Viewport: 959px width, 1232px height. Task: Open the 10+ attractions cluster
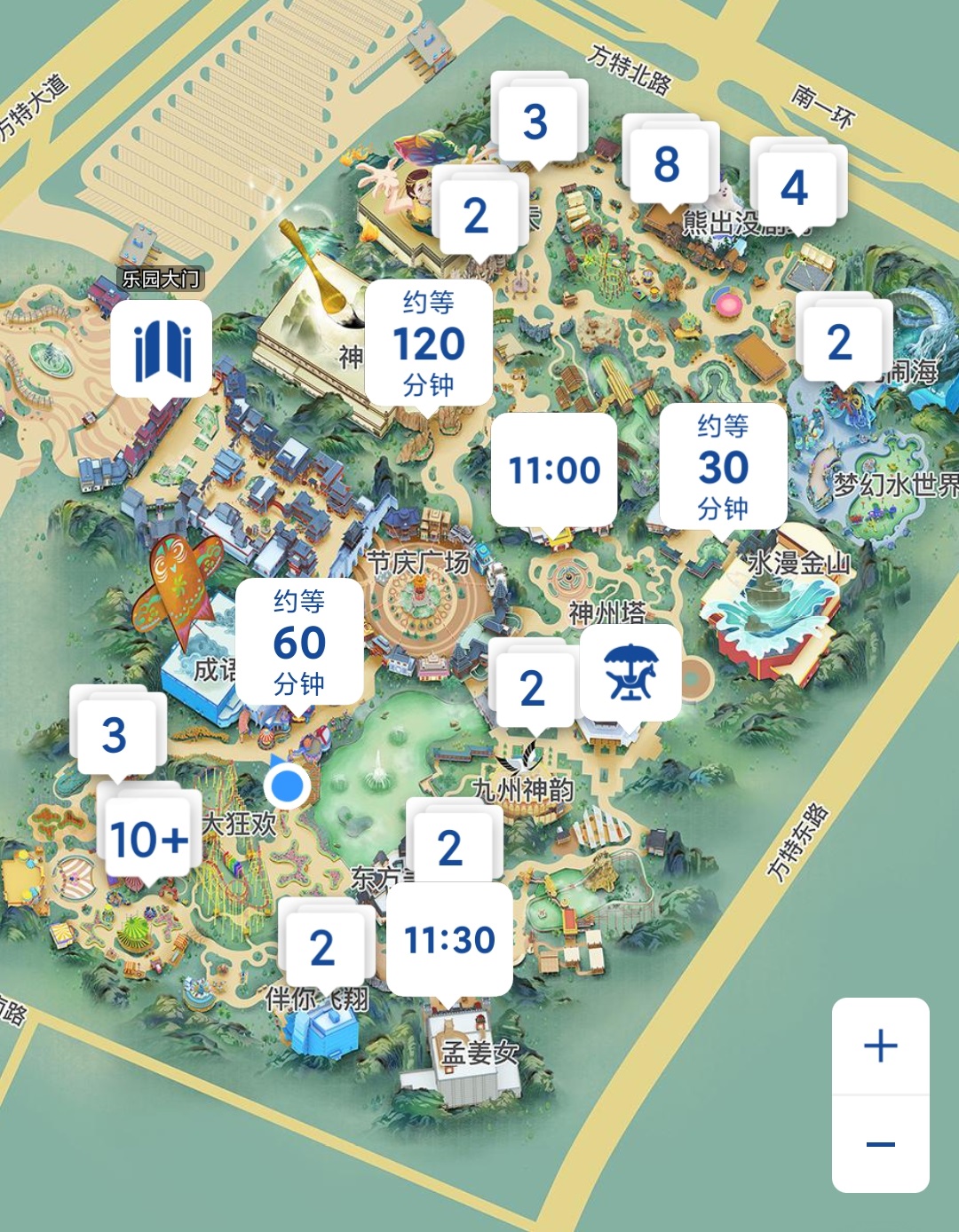149,839
